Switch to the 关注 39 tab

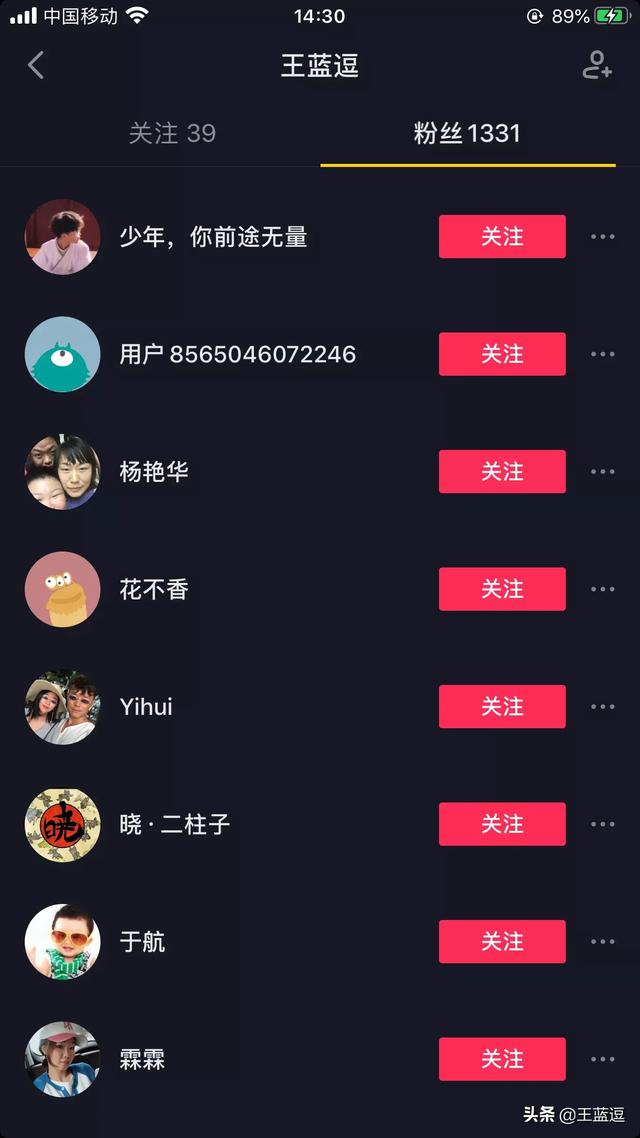coord(172,133)
